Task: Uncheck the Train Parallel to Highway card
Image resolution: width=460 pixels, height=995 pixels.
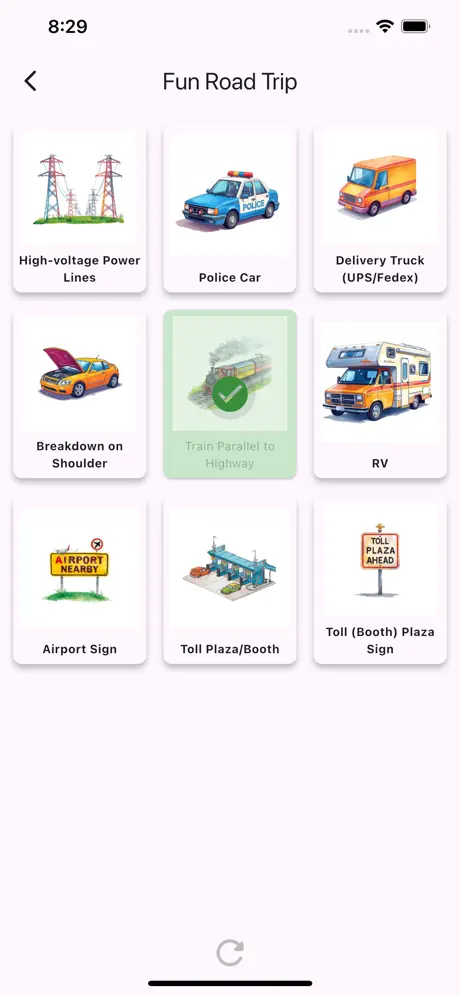Action: [x=230, y=394]
